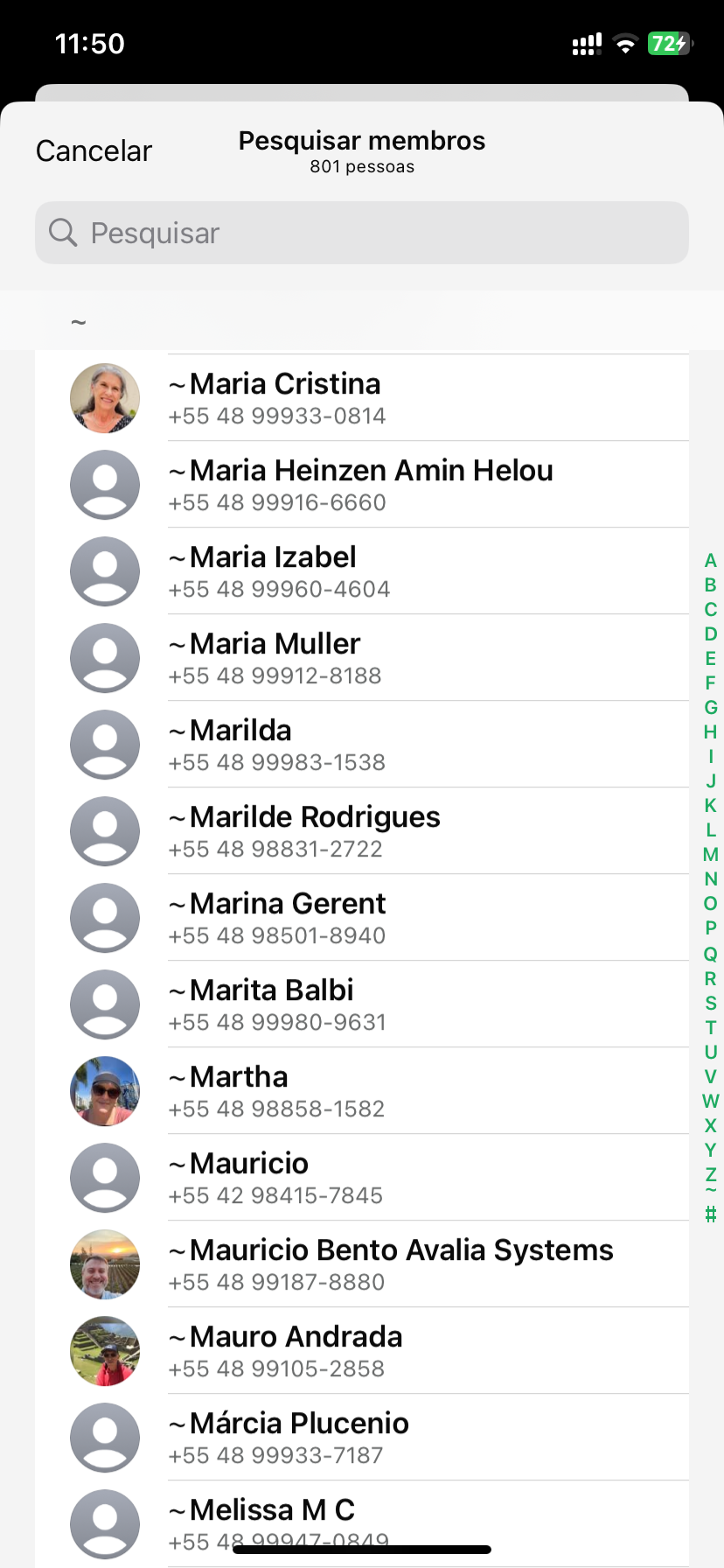Open Marilde Rodrigues' entry

pos(362,831)
